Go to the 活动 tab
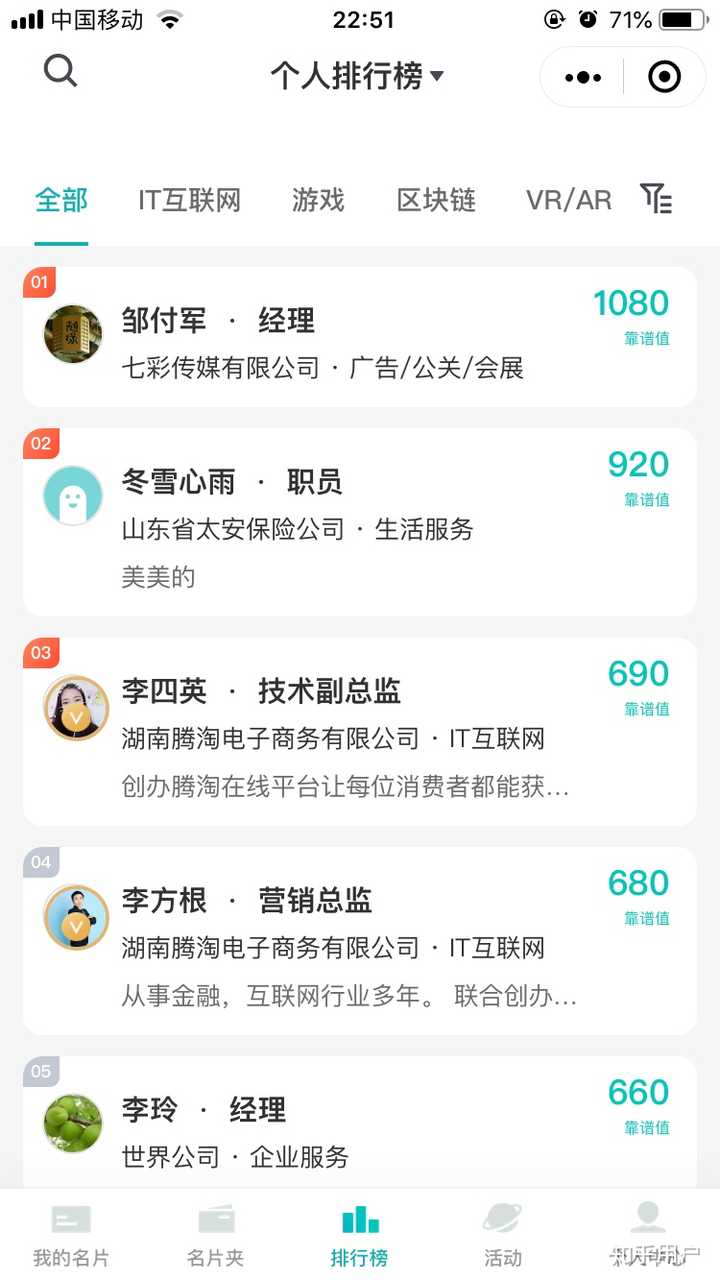 point(502,1236)
